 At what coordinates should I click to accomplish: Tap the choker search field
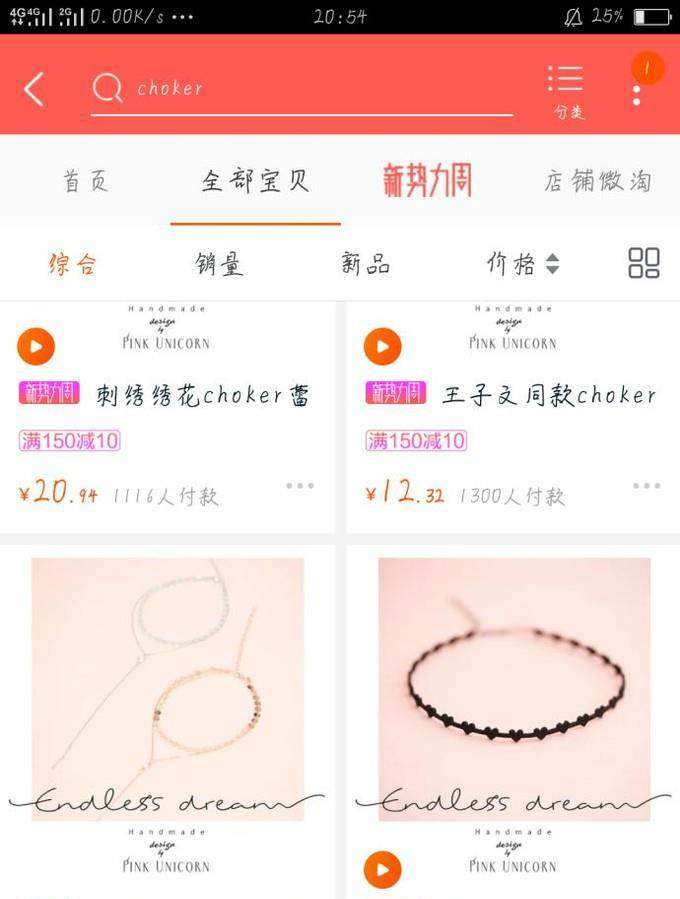tap(300, 88)
